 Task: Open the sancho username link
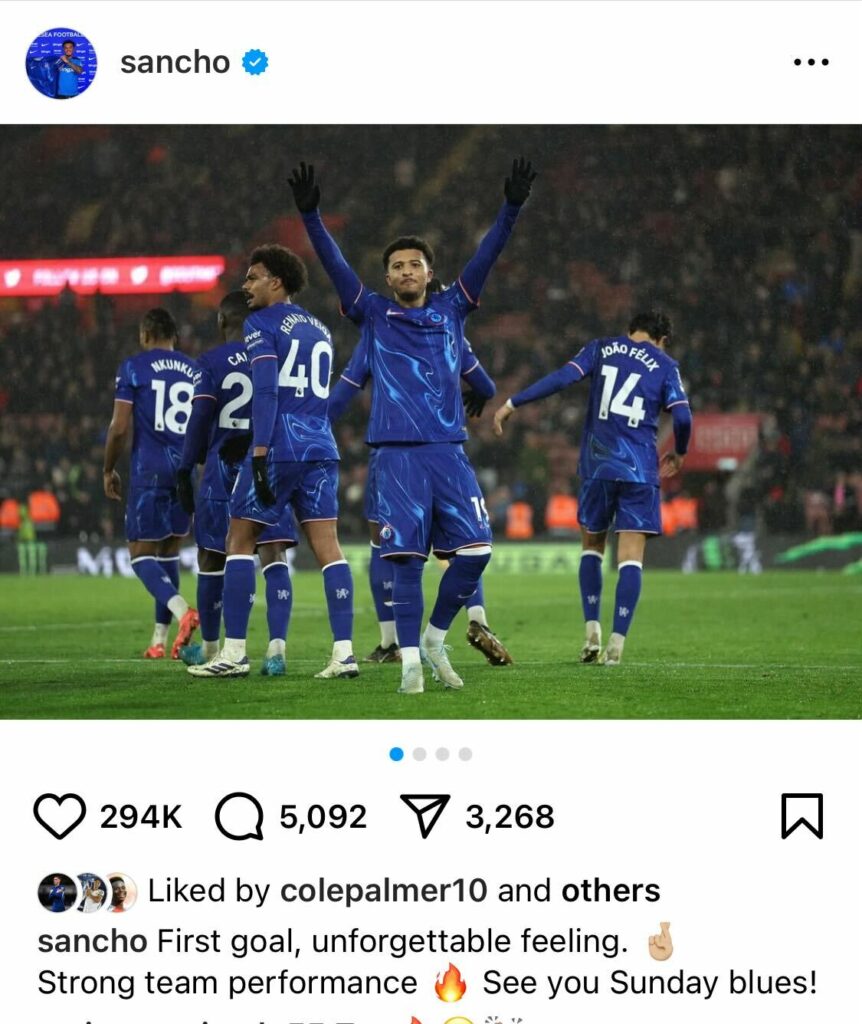coord(175,62)
